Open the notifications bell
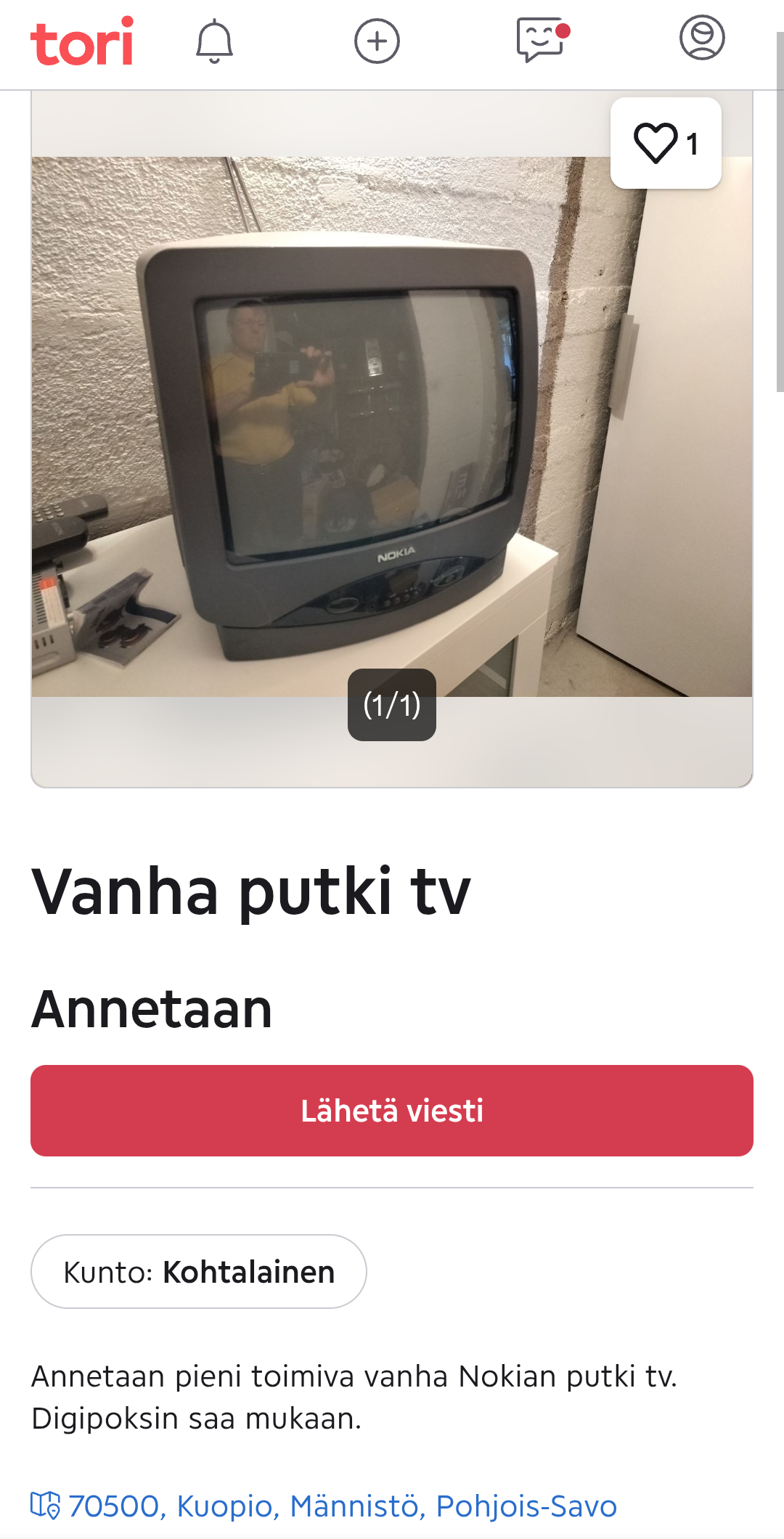 click(214, 41)
